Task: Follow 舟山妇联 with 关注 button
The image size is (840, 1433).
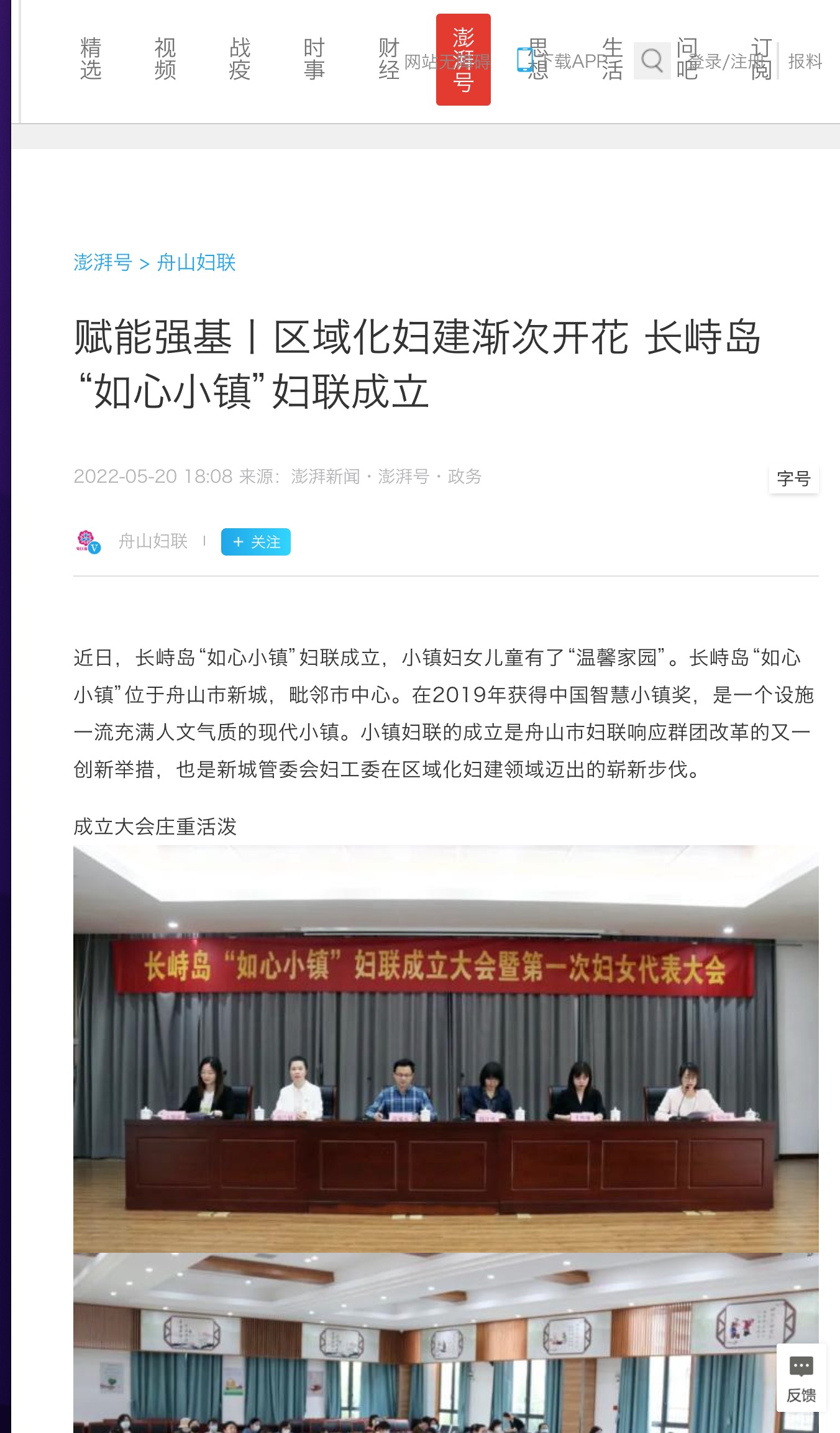Action: pos(255,542)
